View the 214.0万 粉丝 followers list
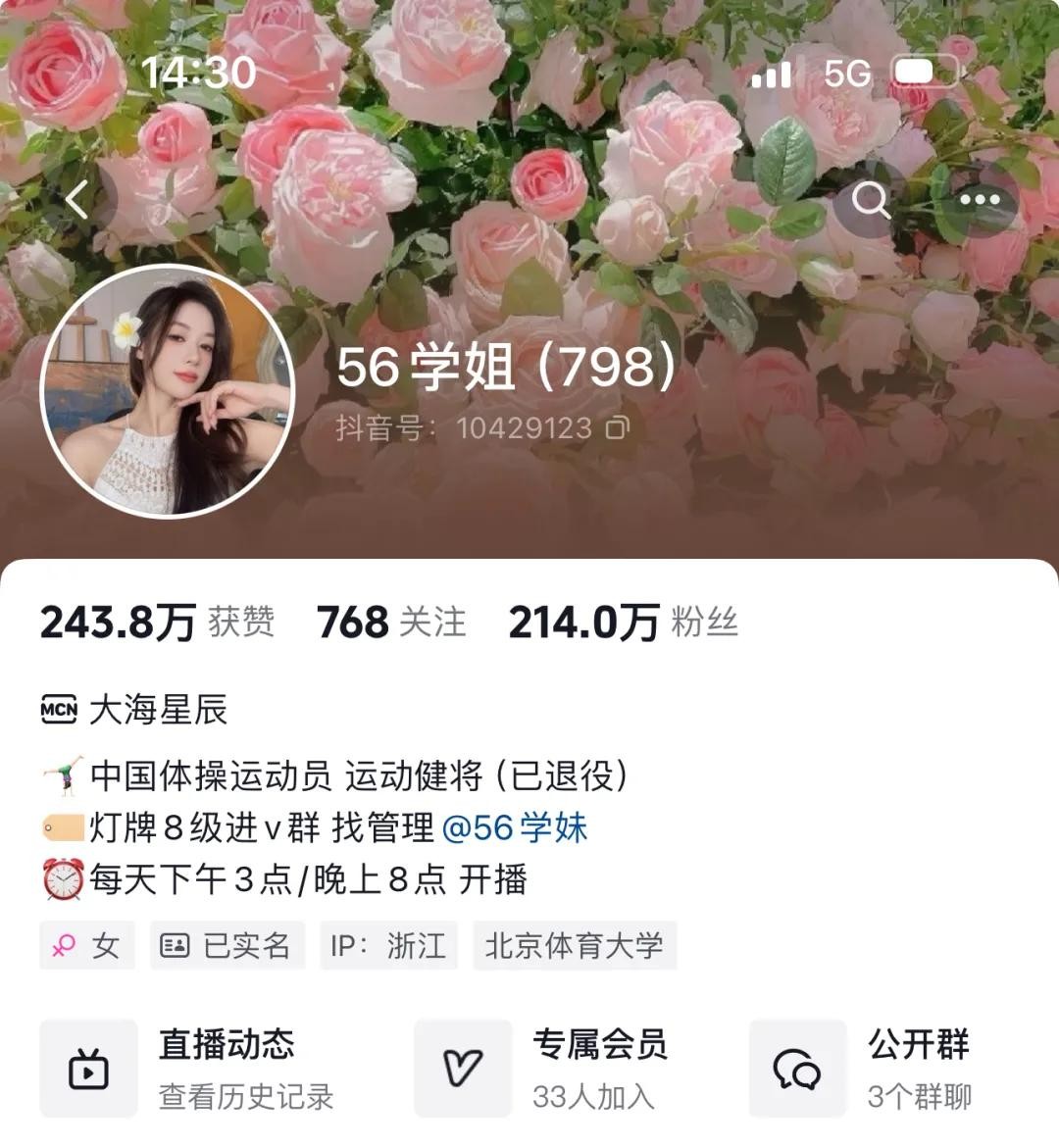The height and width of the screenshot is (1148, 1059). tap(623, 623)
